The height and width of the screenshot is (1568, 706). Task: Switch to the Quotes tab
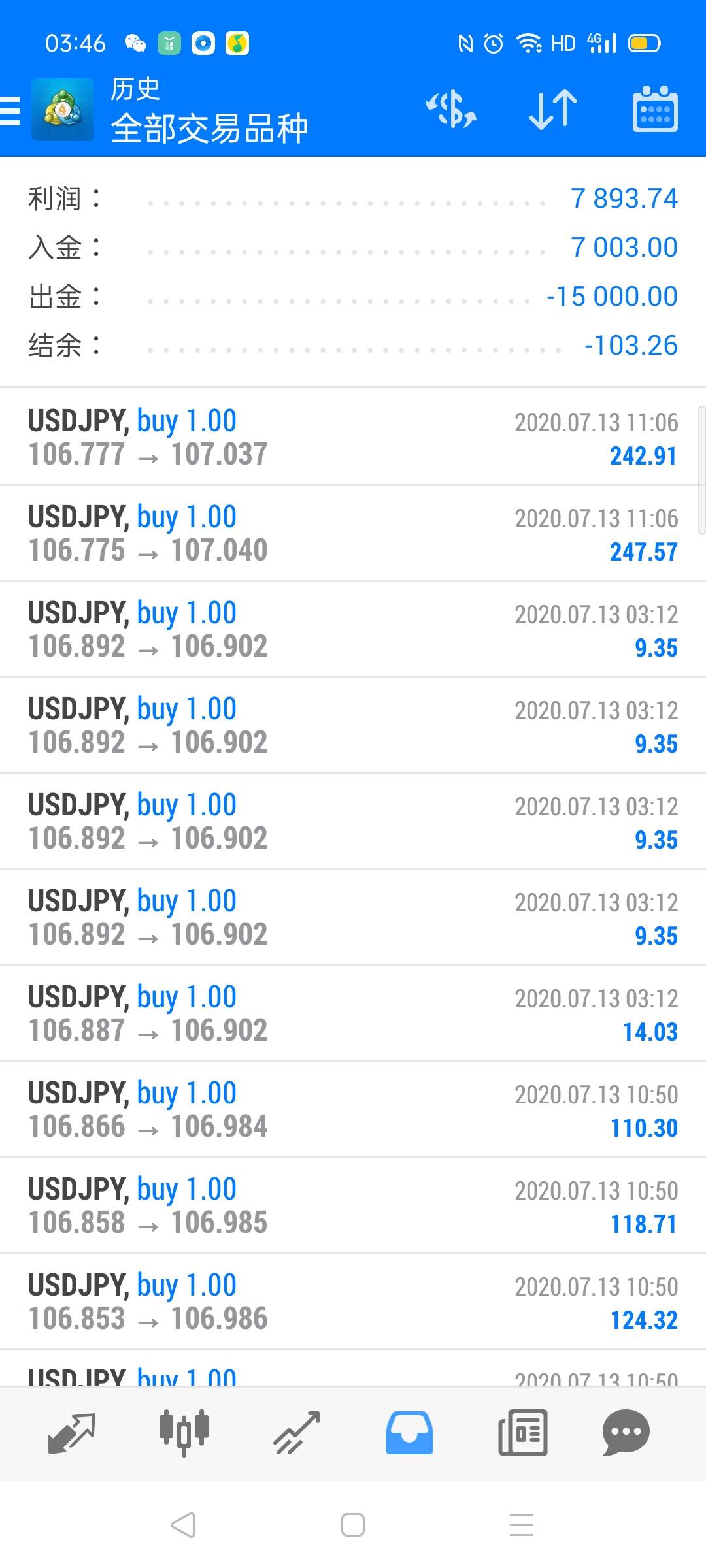click(x=72, y=1433)
